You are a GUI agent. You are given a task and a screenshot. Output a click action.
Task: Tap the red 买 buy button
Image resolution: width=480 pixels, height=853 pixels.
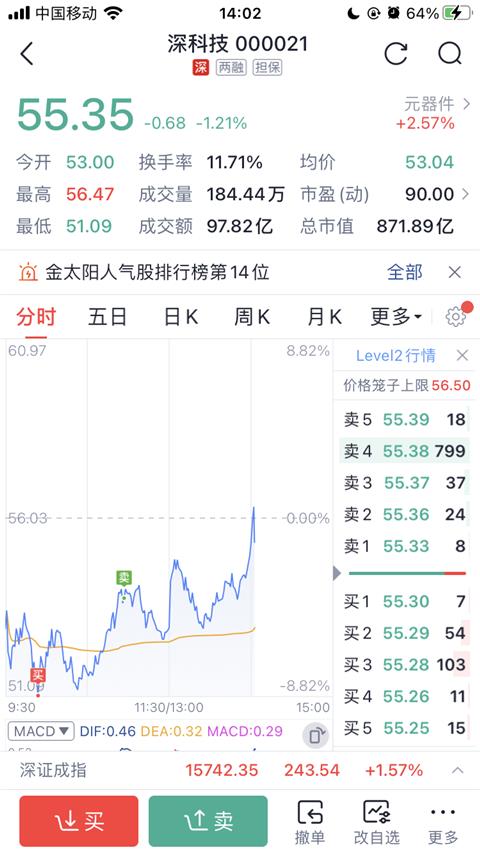79,821
